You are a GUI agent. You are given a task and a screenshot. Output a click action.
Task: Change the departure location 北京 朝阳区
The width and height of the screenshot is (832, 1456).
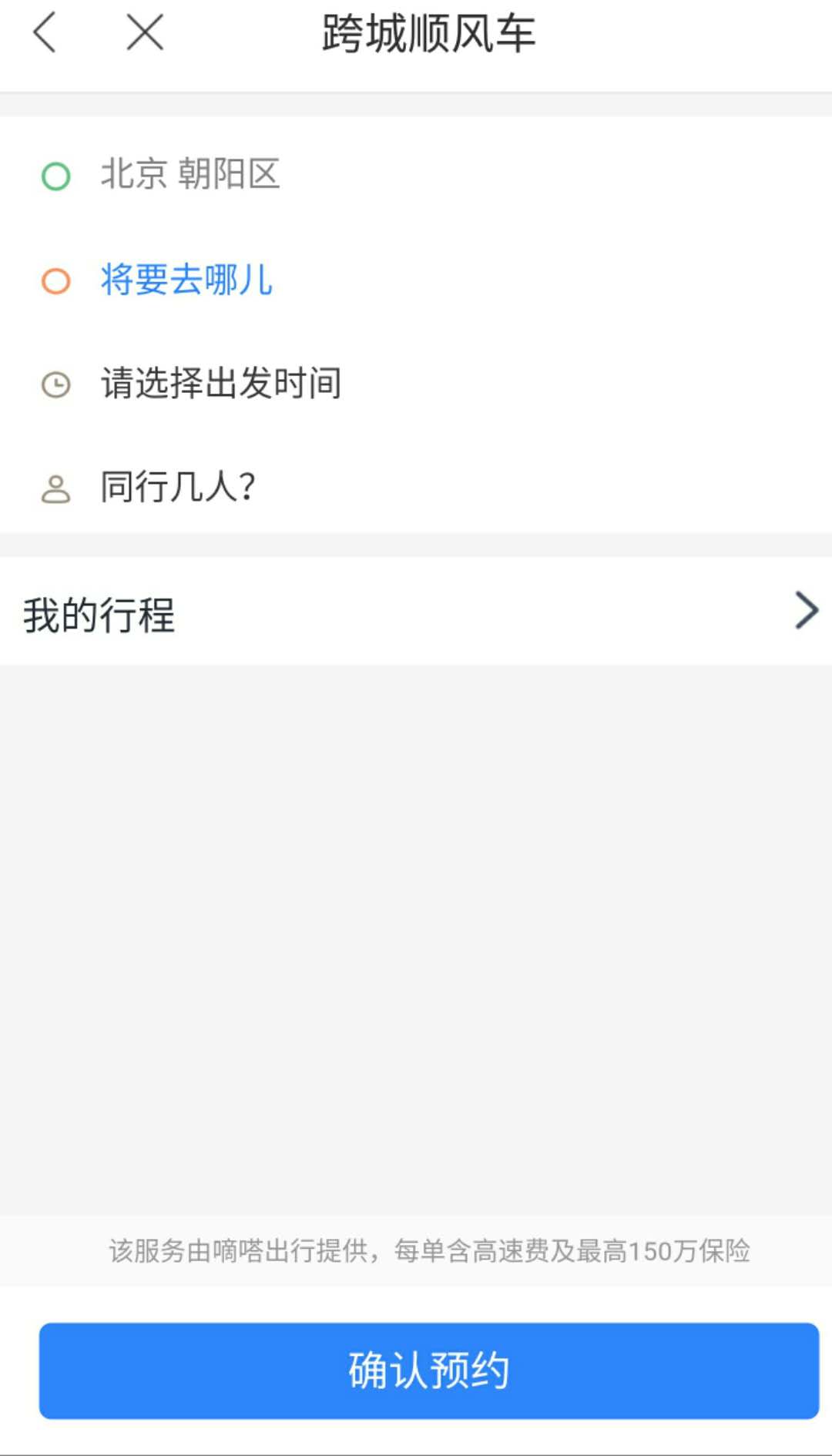pyautogui.click(x=416, y=174)
